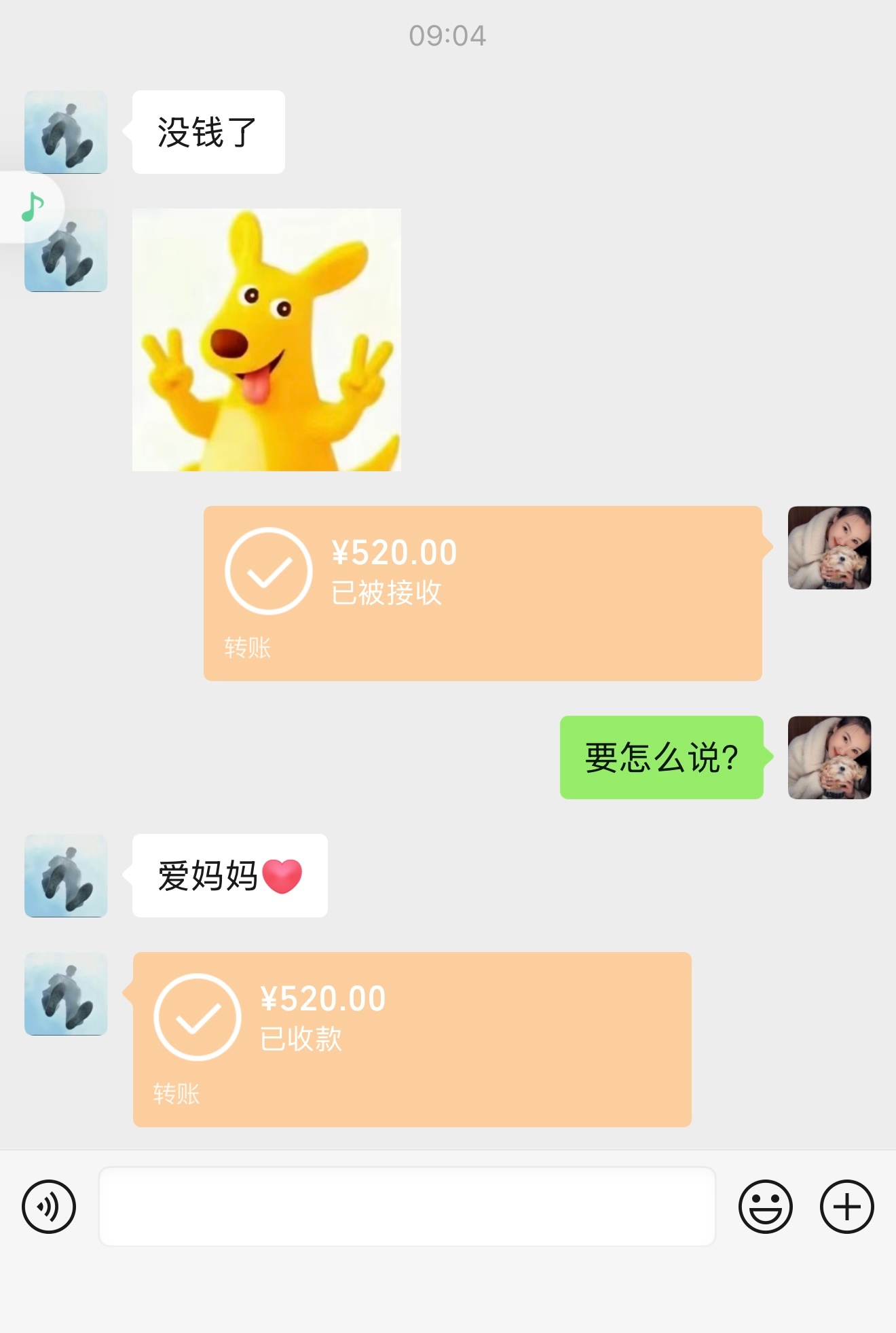The height and width of the screenshot is (1333, 896).
Task: Open sender's avatar beside 没钱了
Action: pos(66,132)
